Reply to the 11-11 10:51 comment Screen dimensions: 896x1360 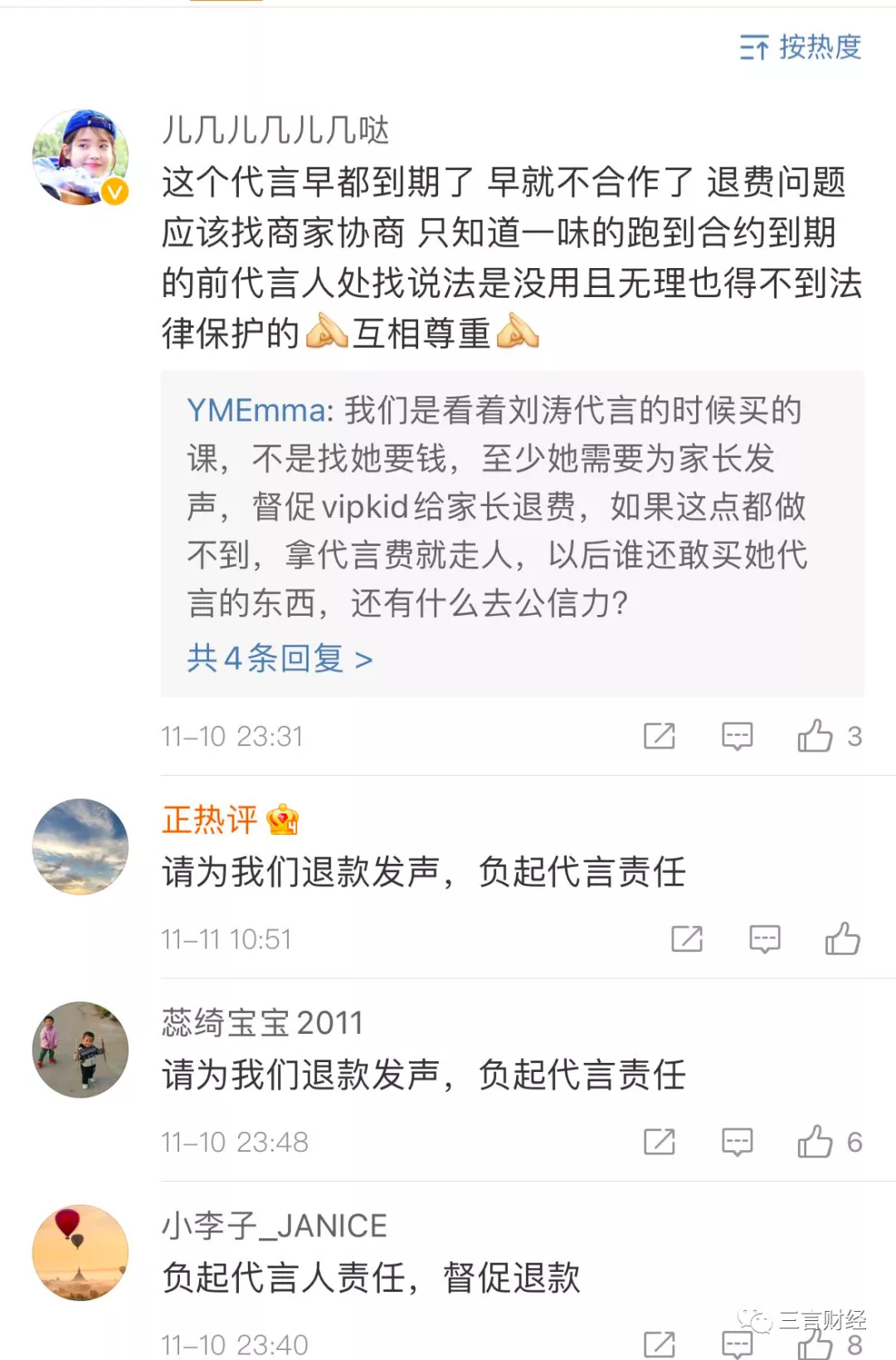(764, 939)
